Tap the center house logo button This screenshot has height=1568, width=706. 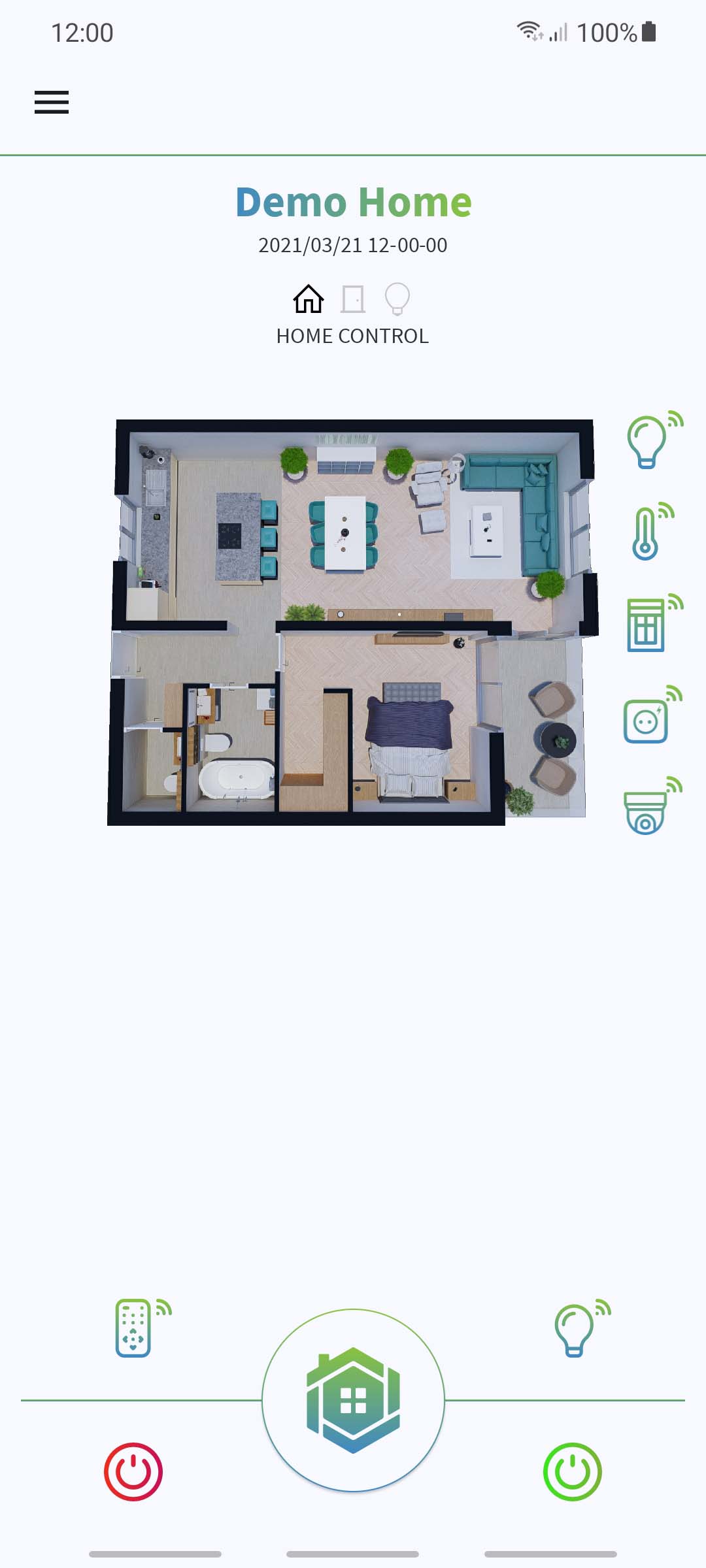(353, 1400)
